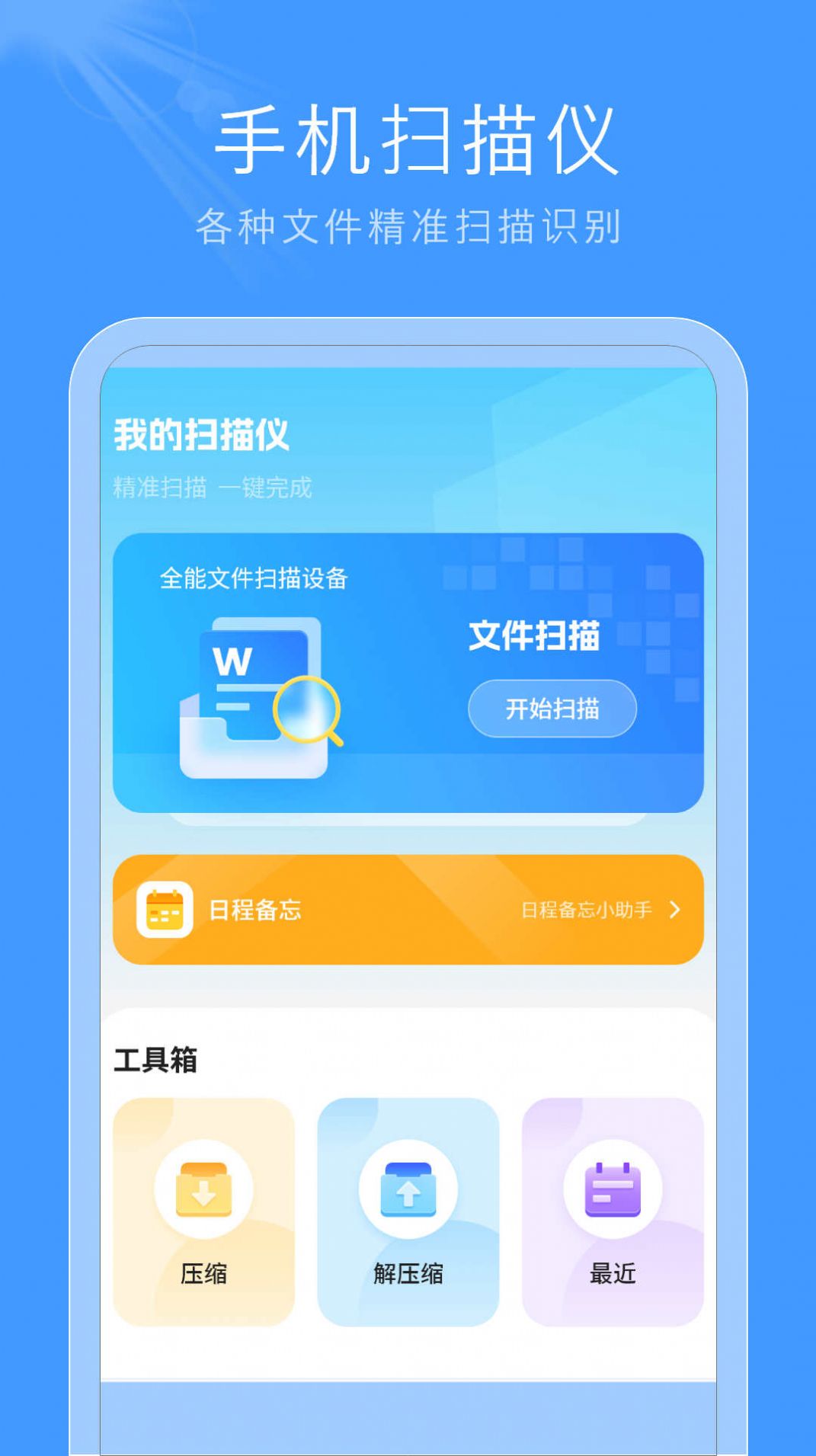Tap the 全能文件扫描设备 card header
This screenshot has height=1456, width=816.
point(254,579)
